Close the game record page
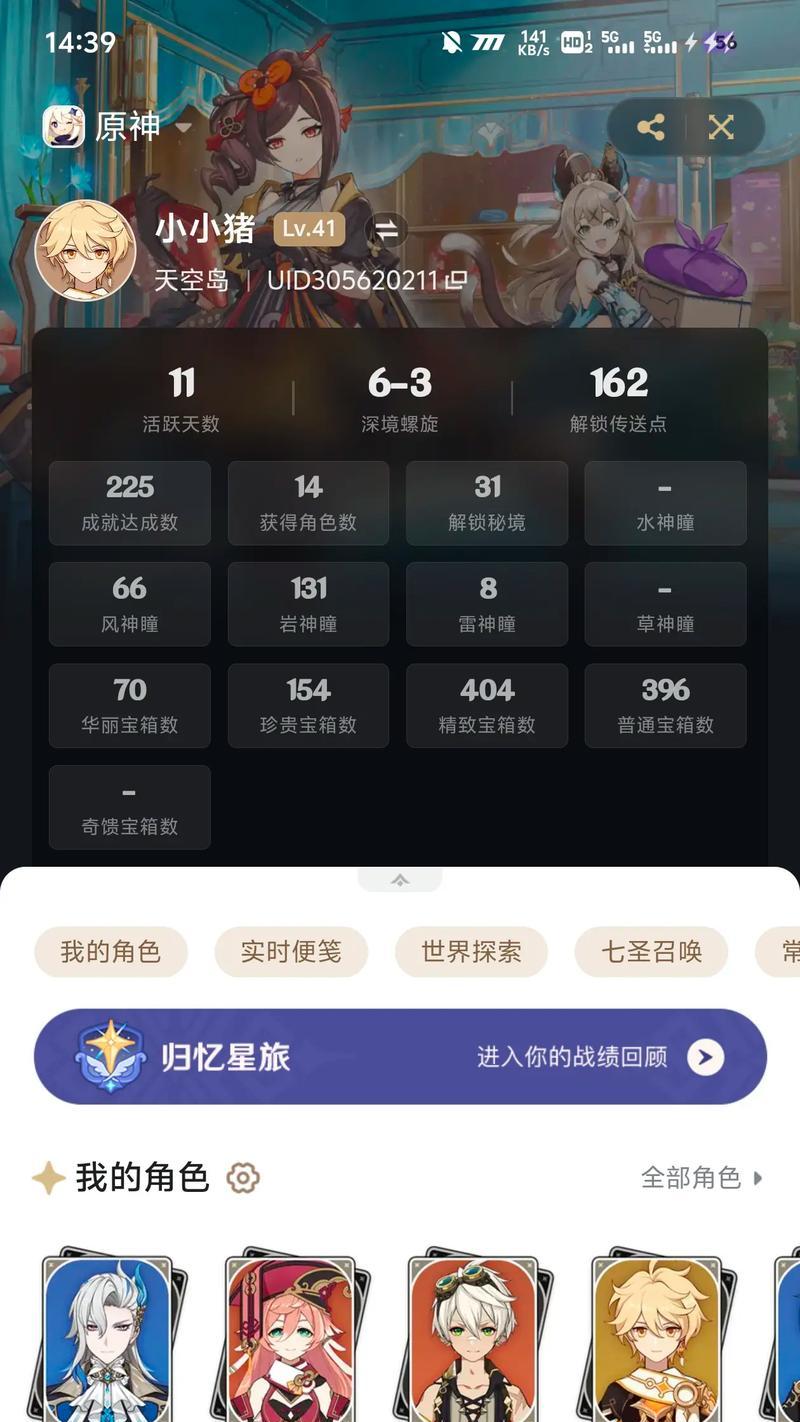This screenshot has height=1422, width=800. click(721, 127)
